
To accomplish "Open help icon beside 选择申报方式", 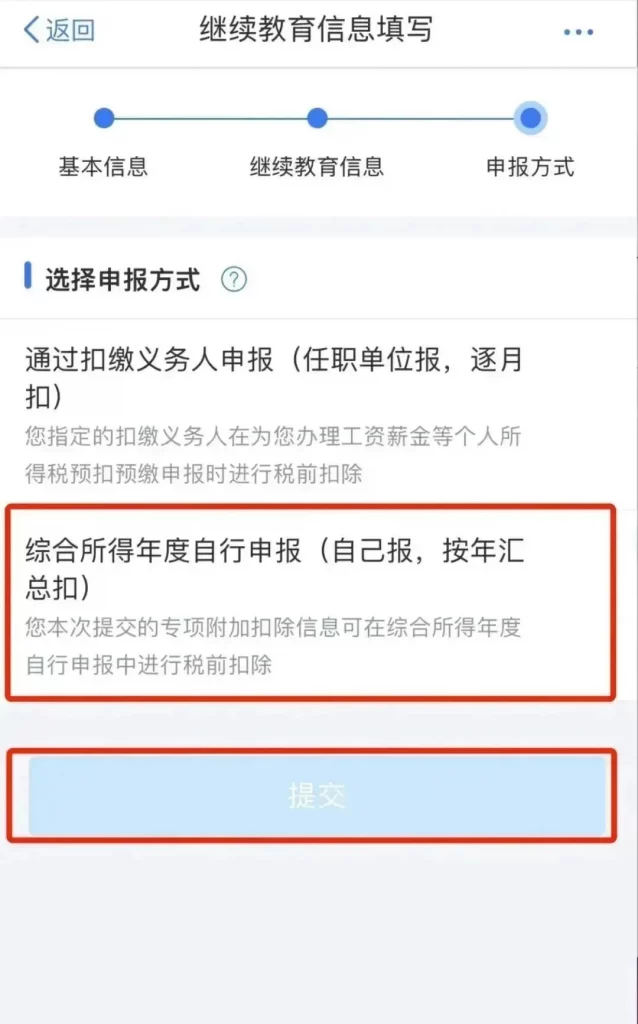I will [233, 280].
